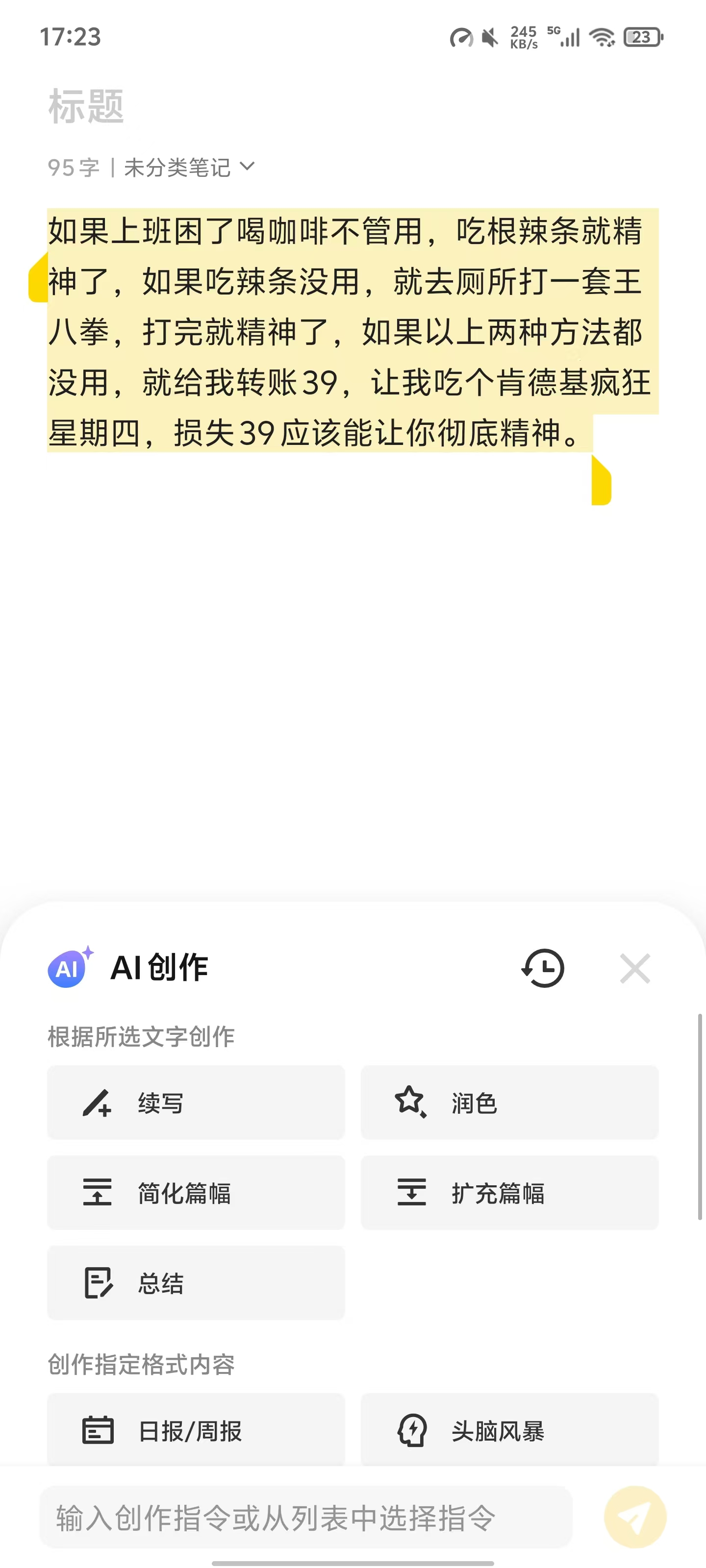This screenshot has height=1568, width=706.
Task: Focus the 输入创作指令 input field
Action: point(306,1517)
